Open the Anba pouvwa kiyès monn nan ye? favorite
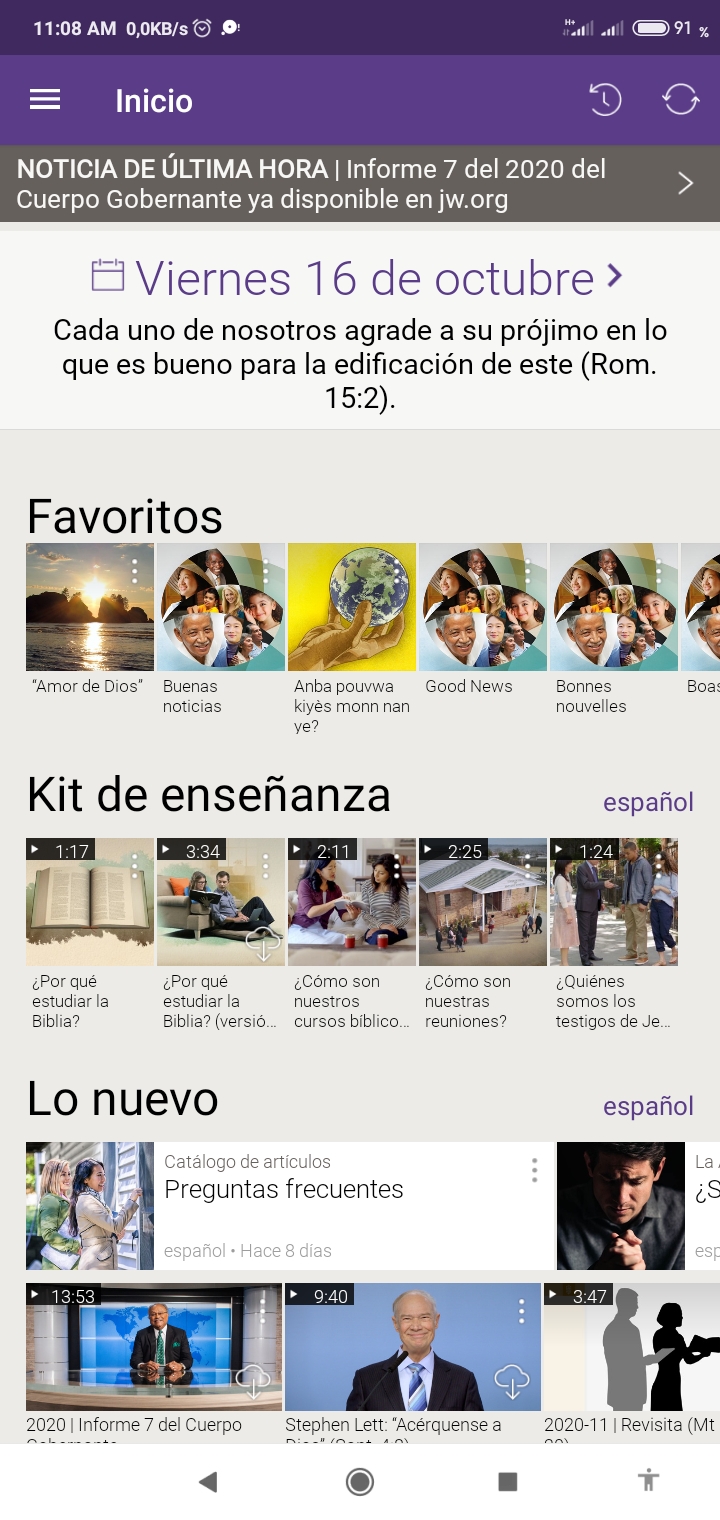Viewport: 720px width, 1520px height. coord(352,607)
